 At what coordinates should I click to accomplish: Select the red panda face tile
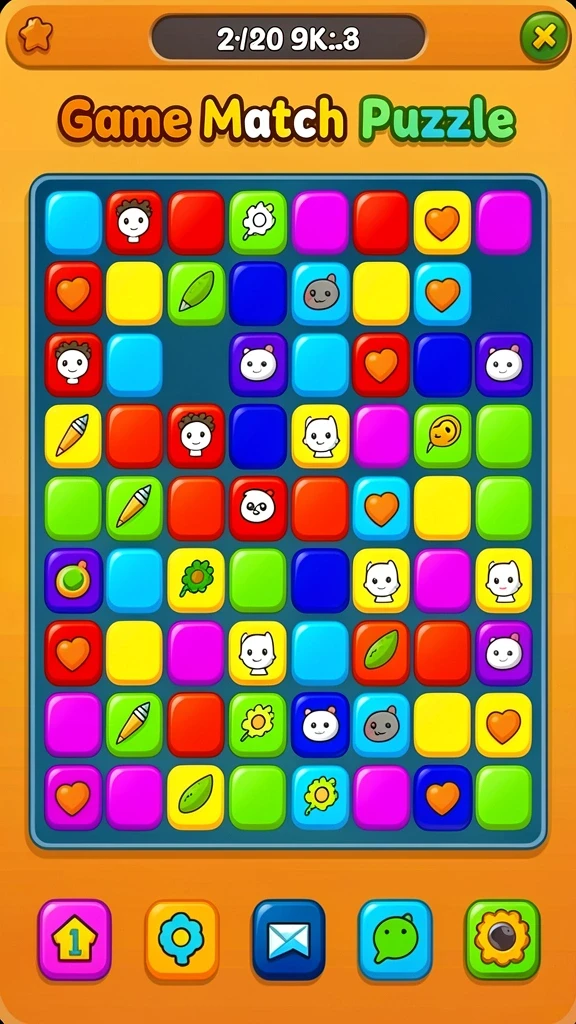[x=258, y=508]
